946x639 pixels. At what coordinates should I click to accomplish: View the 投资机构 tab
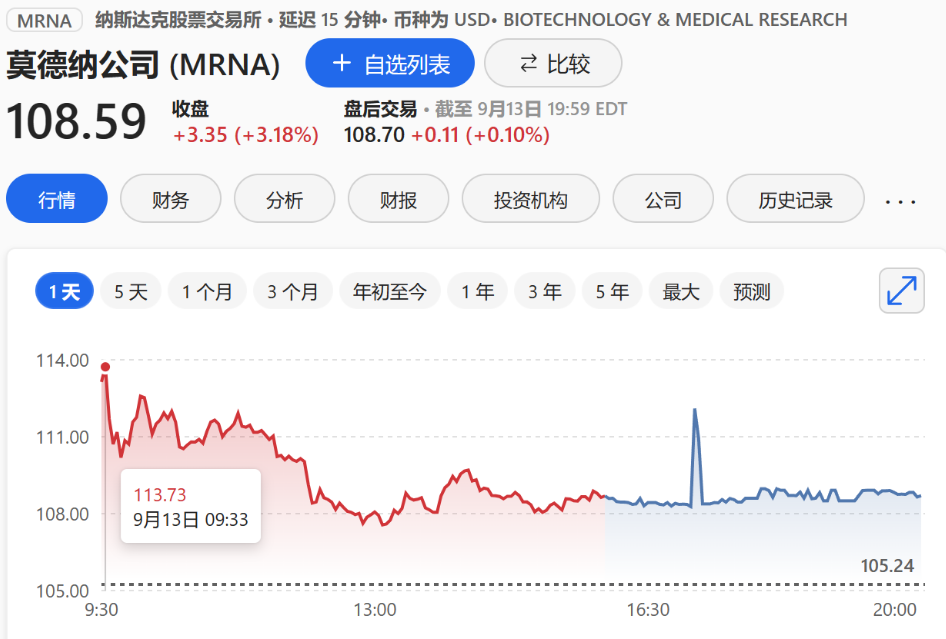click(x=531, y=199)
